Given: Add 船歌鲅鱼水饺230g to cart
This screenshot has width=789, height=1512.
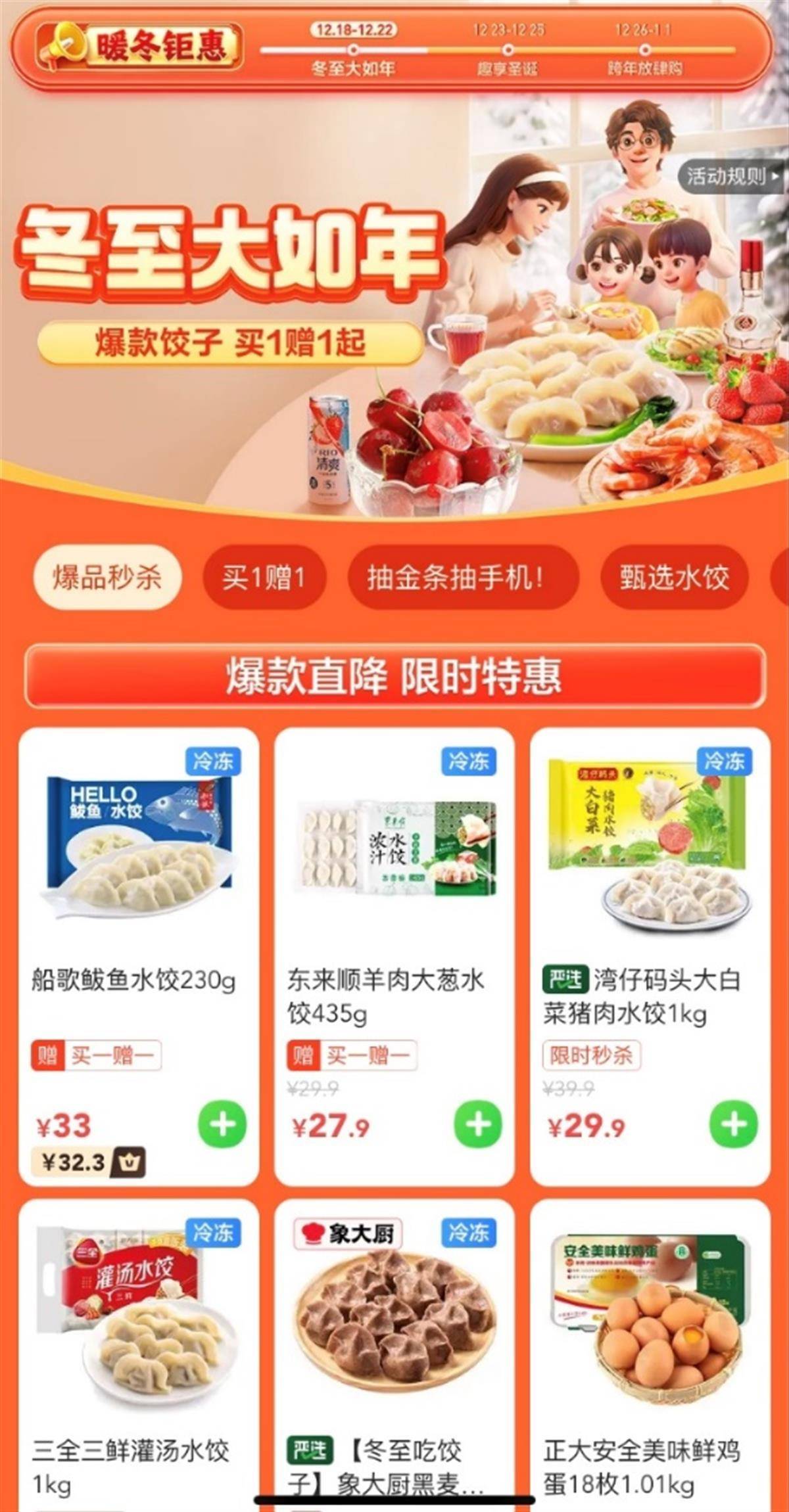Looking at the screenshot, I should click(222, 1124).
